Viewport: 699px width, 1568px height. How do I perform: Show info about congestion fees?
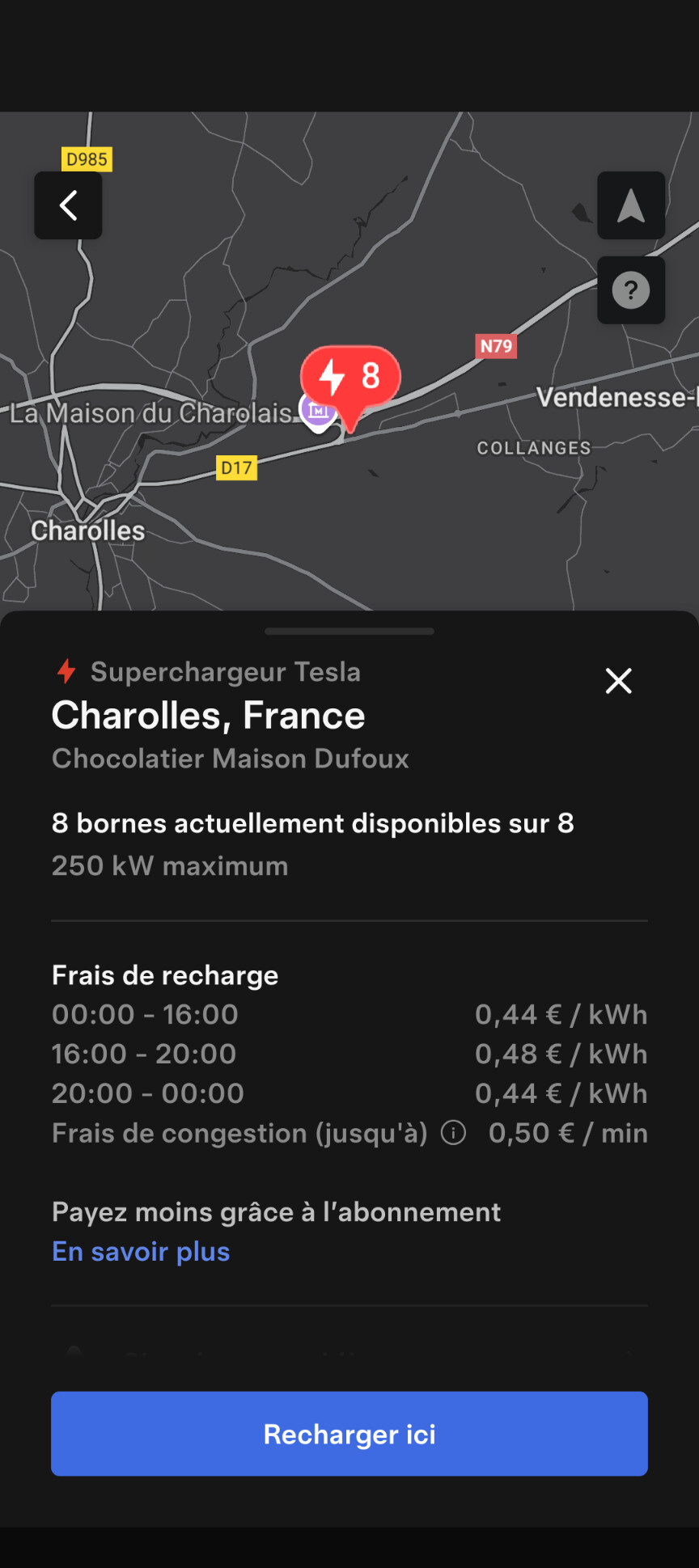453,1133
